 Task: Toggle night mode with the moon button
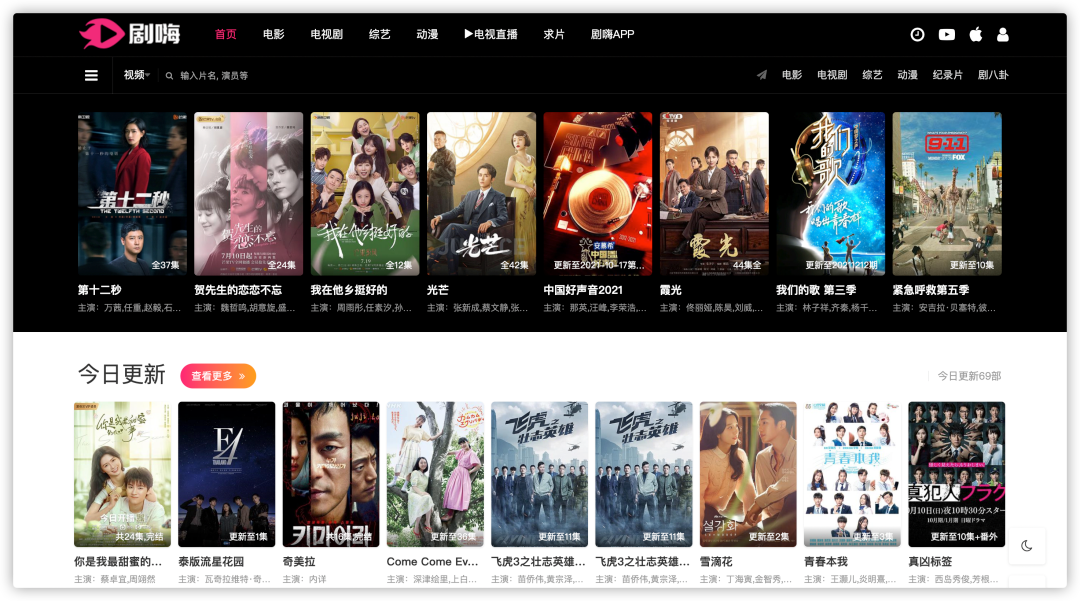click(x=1027, y=545)
